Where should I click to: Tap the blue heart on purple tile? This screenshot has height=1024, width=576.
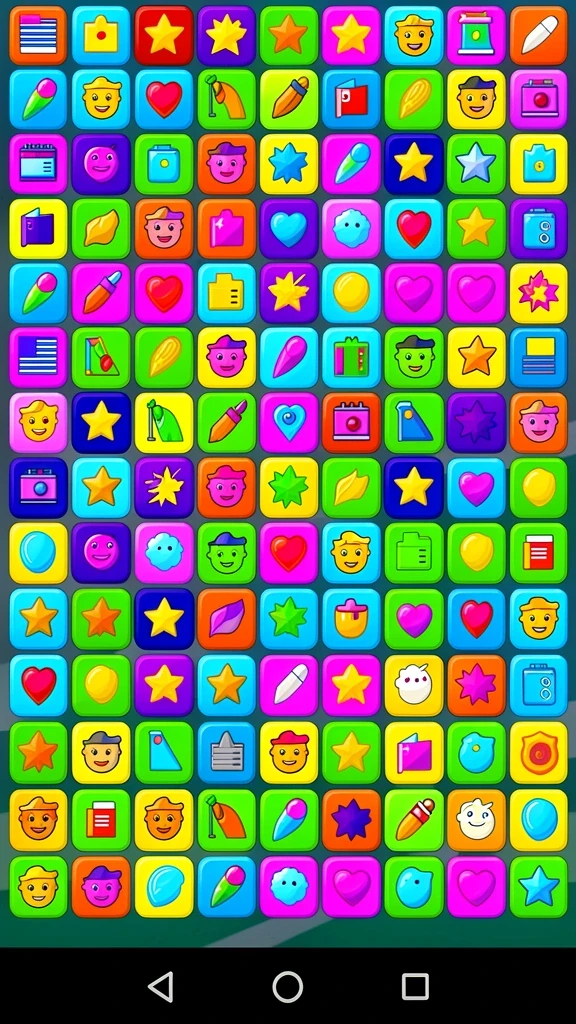pyautogui.click(x=289, y=229)
